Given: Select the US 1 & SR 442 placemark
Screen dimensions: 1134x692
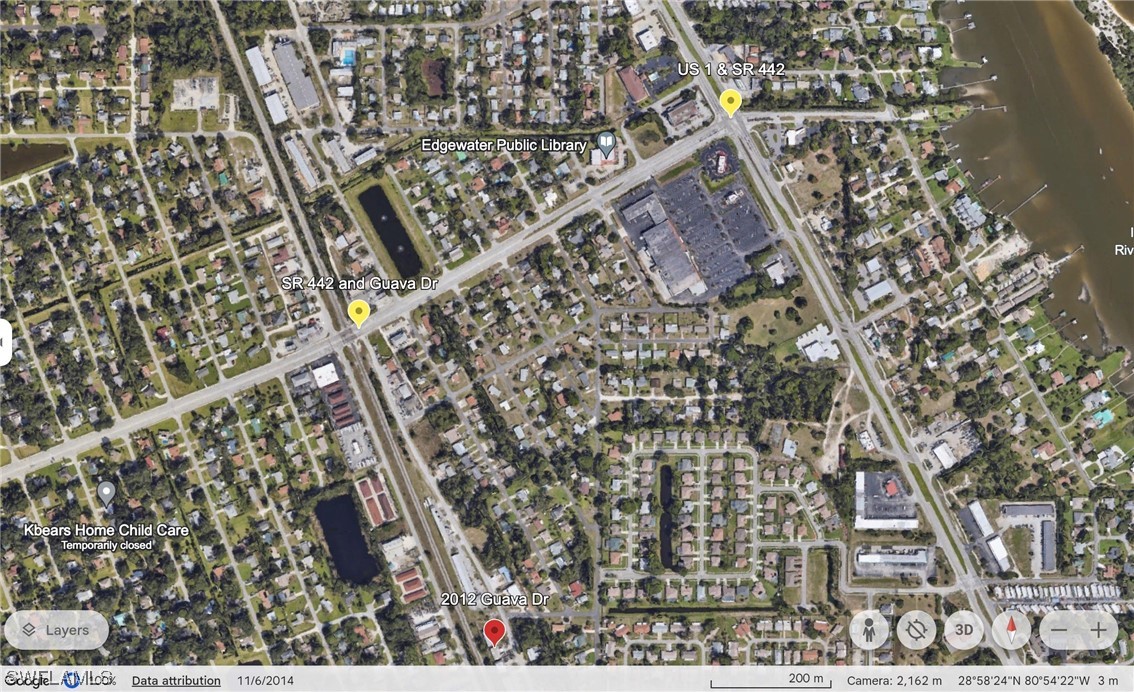Looking at the screenshot, I should 731,102.
